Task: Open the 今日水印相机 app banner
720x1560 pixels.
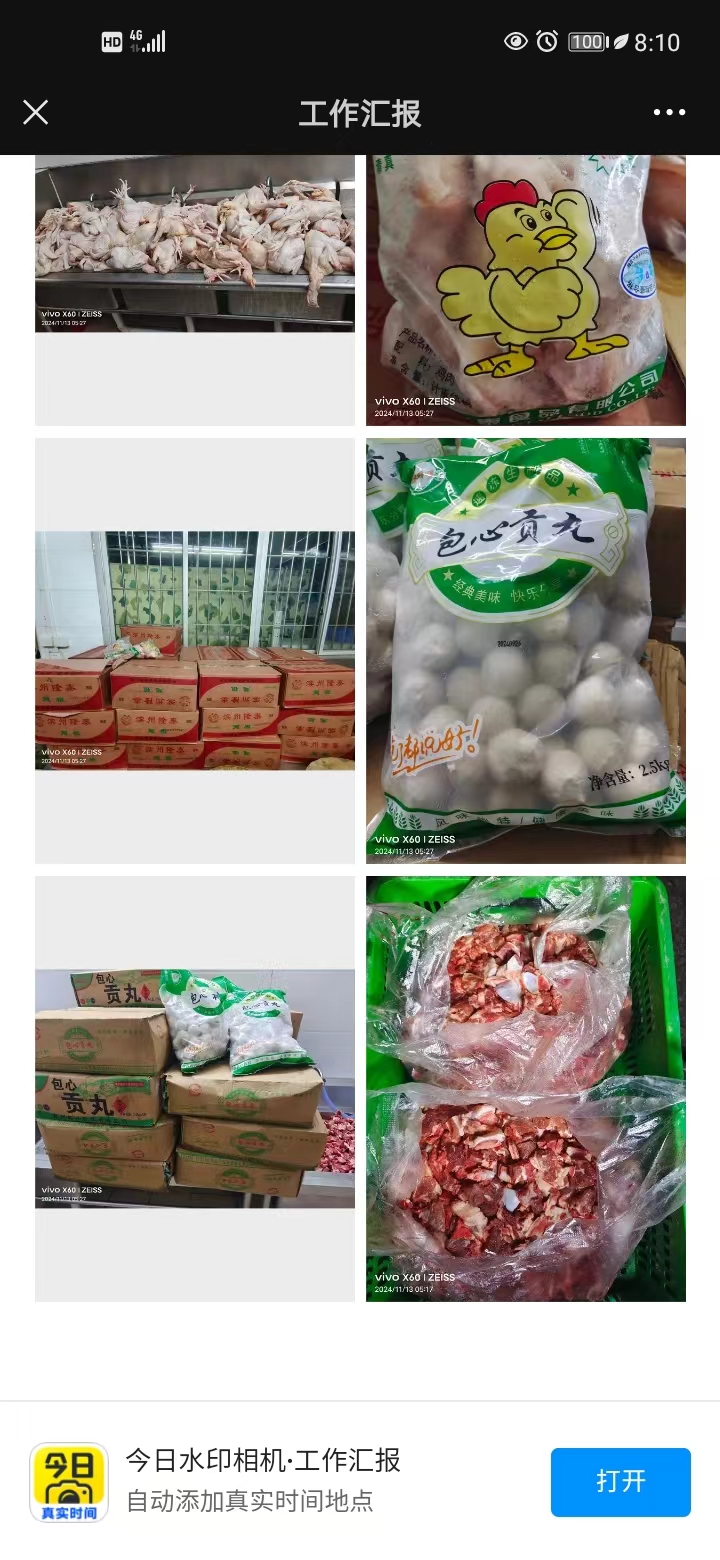Action: 262,1481
